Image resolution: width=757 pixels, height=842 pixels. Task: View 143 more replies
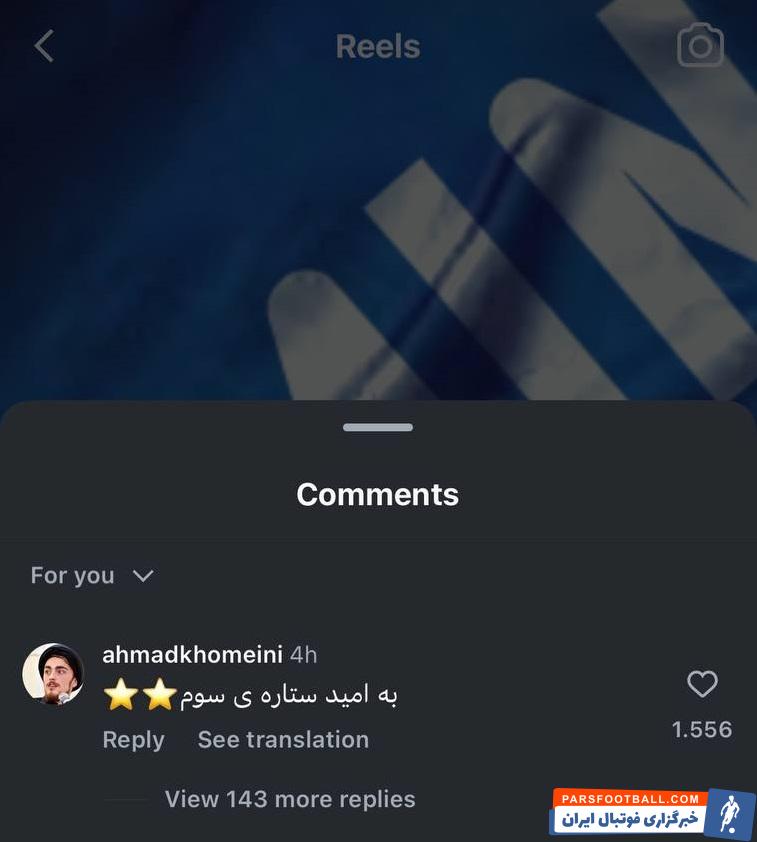290,799
